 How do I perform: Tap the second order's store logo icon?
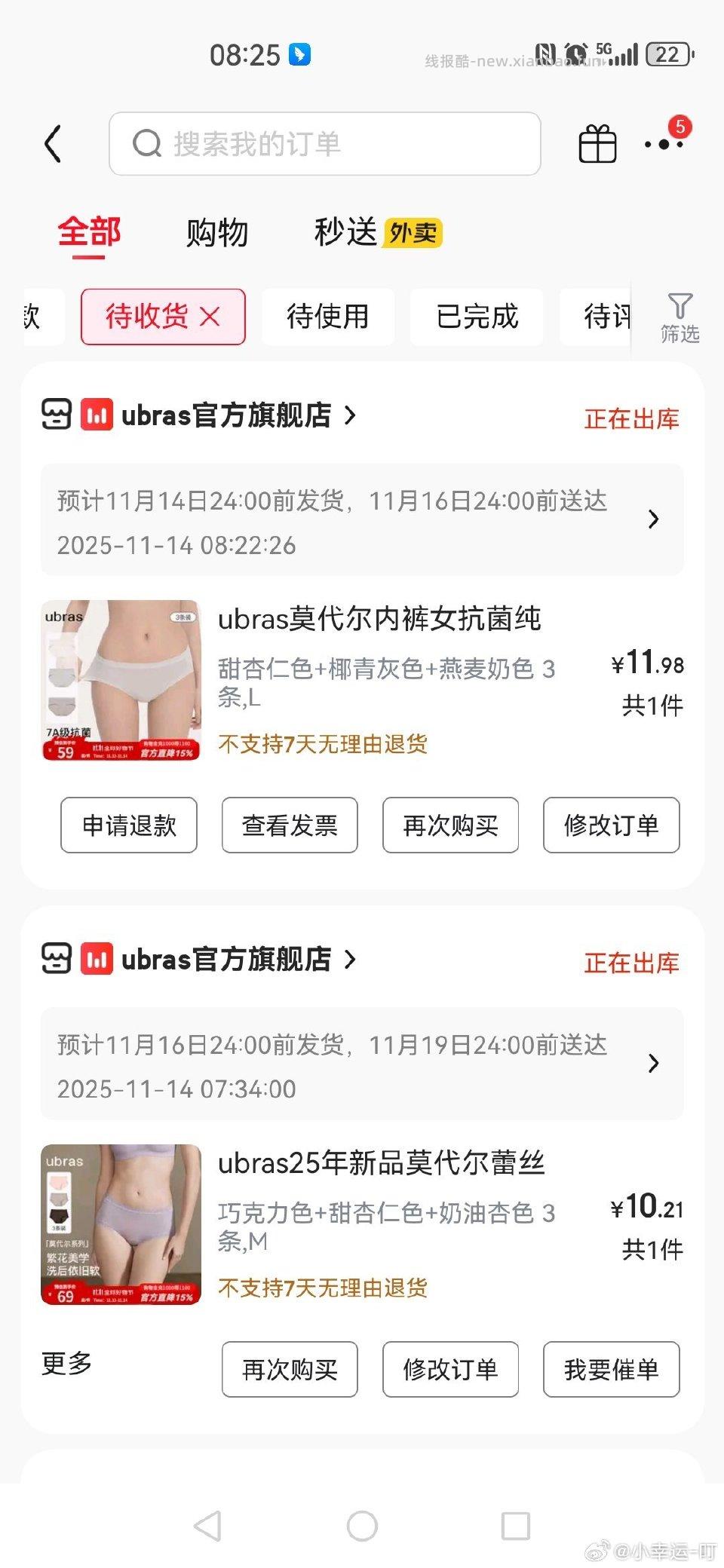(55, 959)
